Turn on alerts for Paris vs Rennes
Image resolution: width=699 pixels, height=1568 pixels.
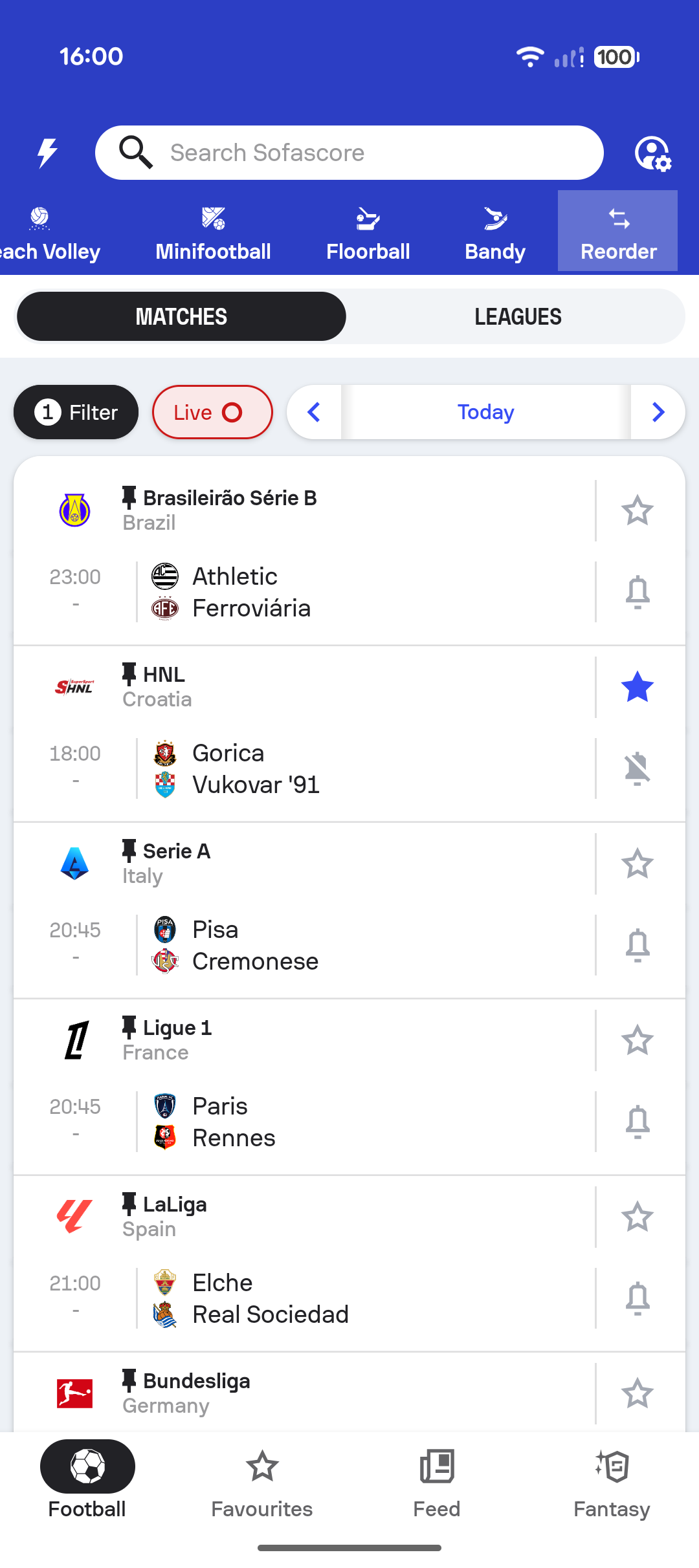(x=638, y=1122)
